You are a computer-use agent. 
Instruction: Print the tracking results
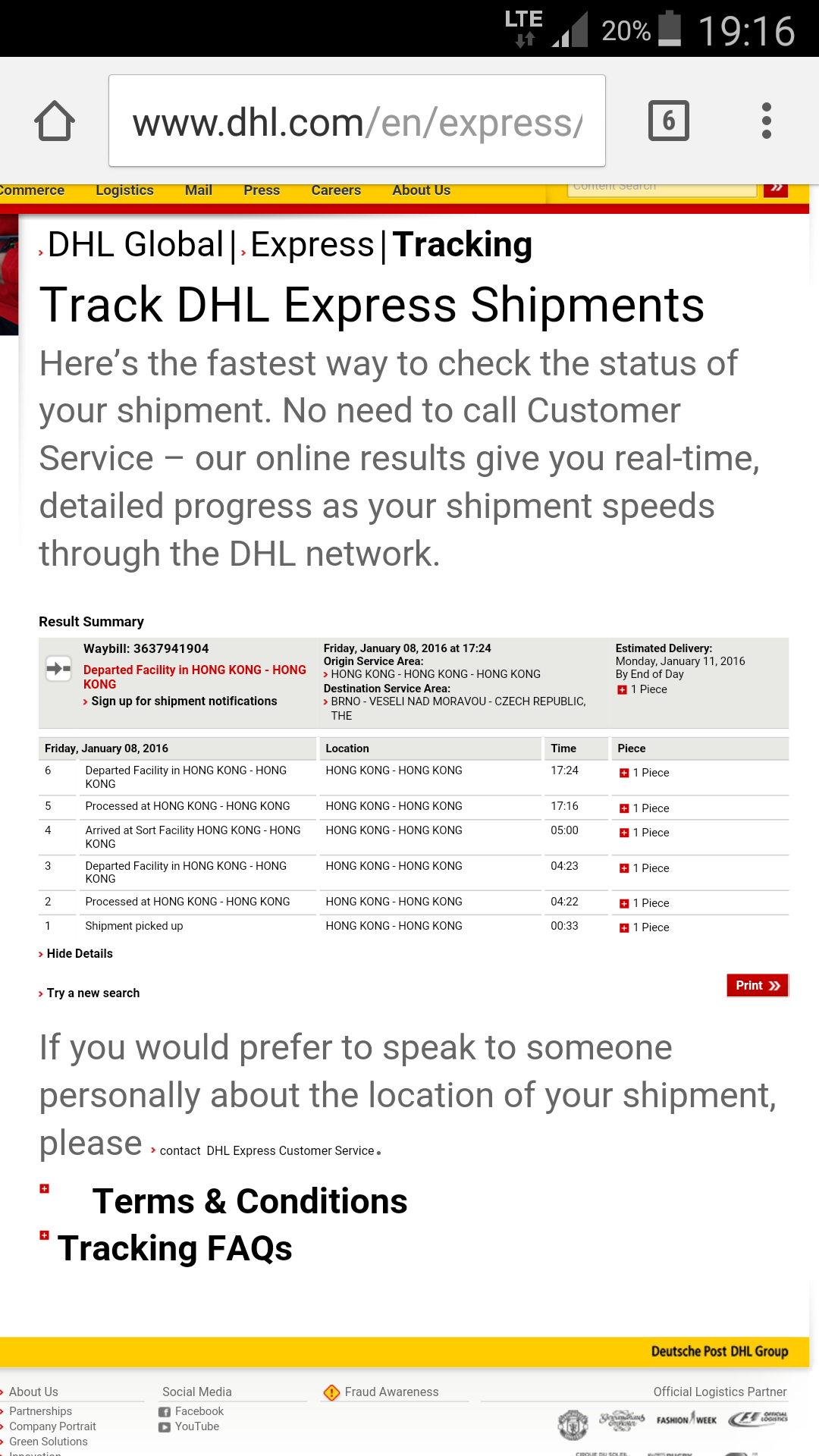coord(757,985)
